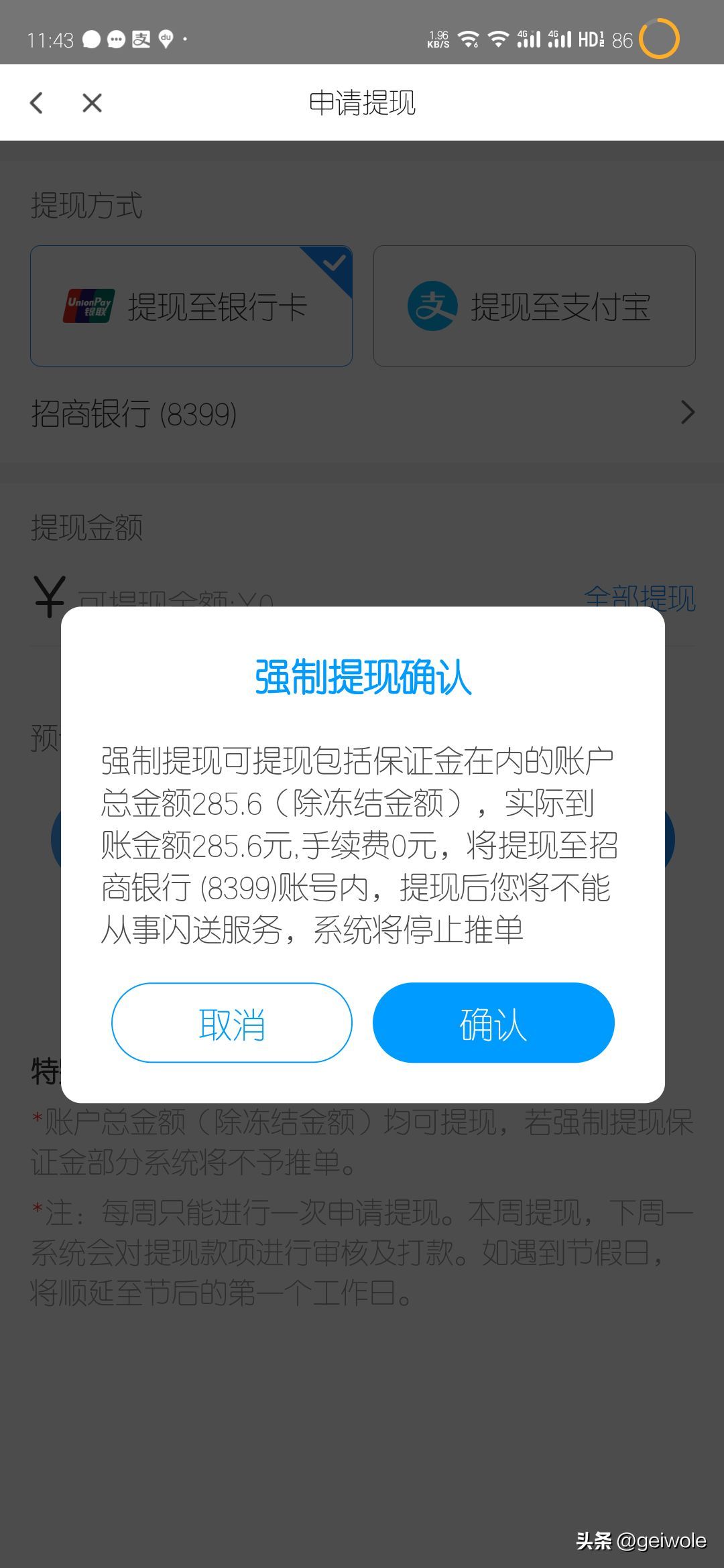
Task: Tap the orange circular progress indicator
Action: (x=659, y=39)
